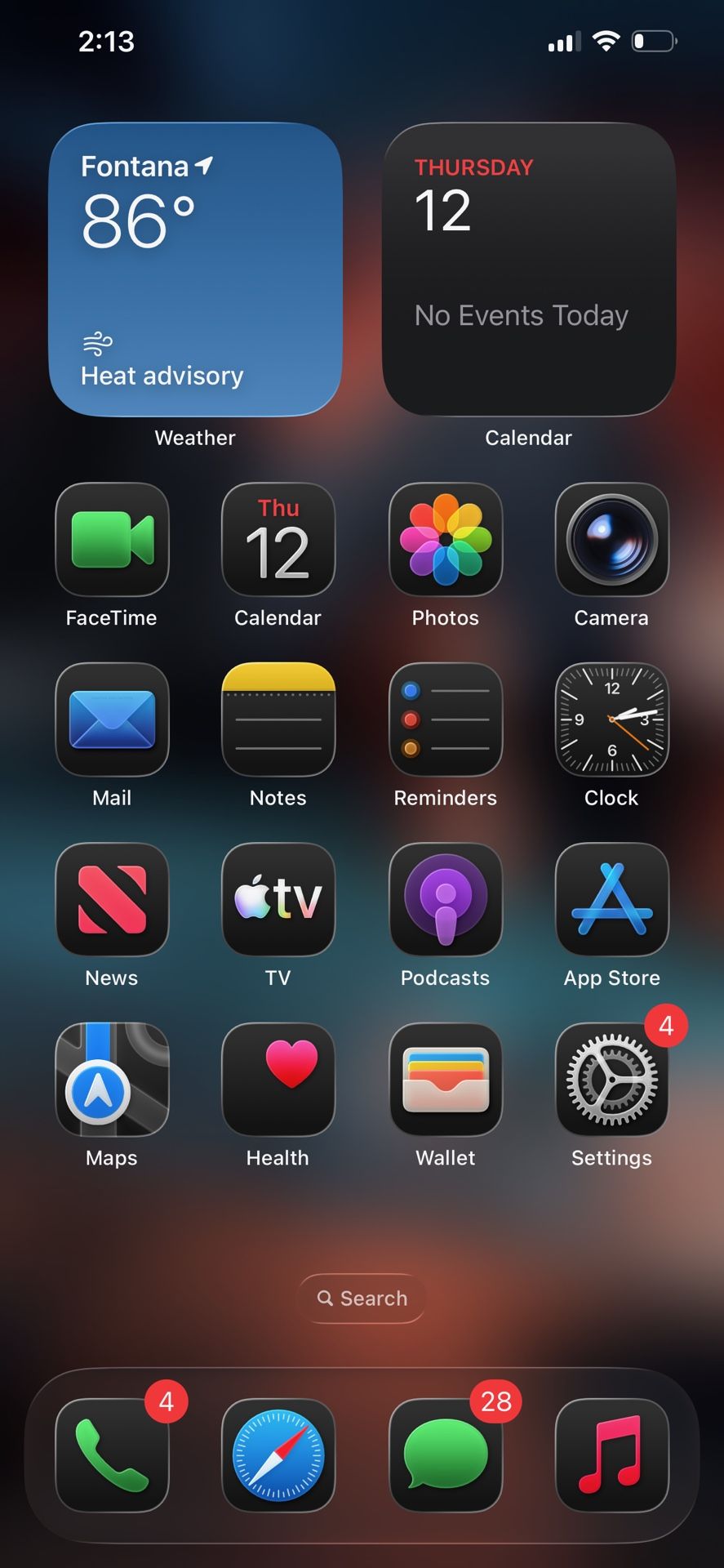
Task: Launch the Apple TV app
Action: pyautogui.click(x=278, y=899)
